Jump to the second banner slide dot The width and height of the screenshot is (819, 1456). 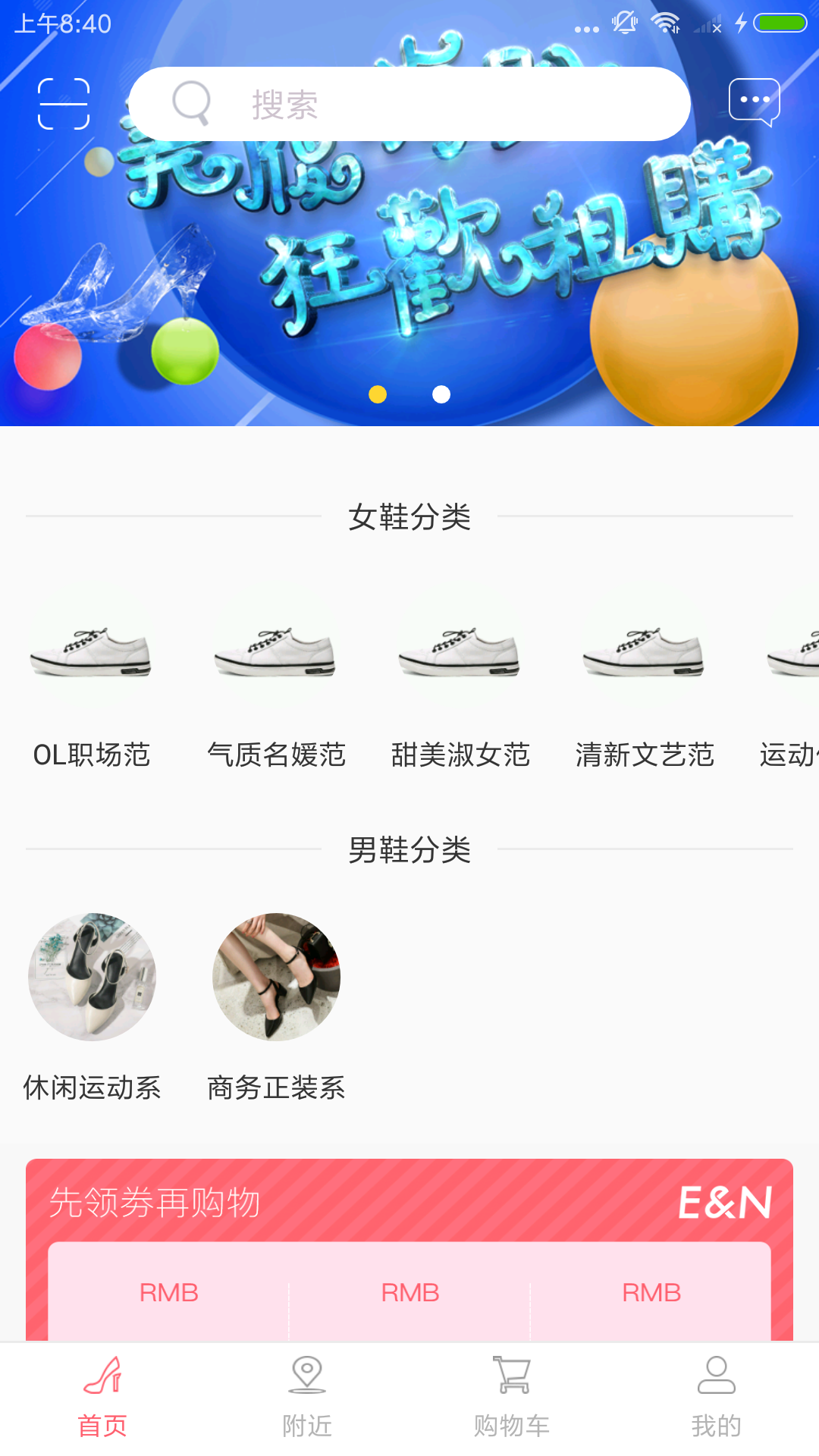click(441, 394)
